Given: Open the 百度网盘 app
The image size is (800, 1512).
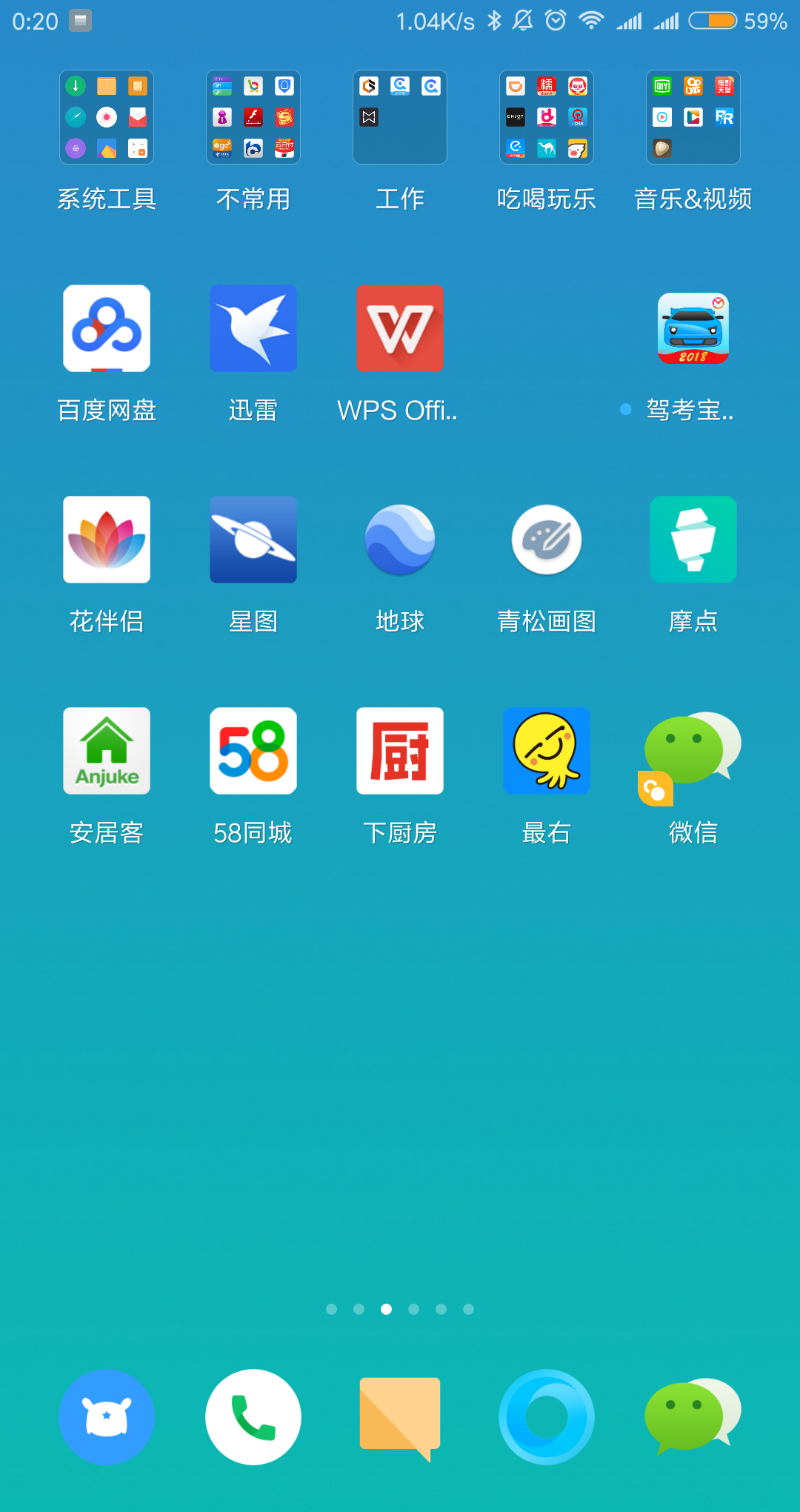Looking at the screenshot, I should (106, 328).
